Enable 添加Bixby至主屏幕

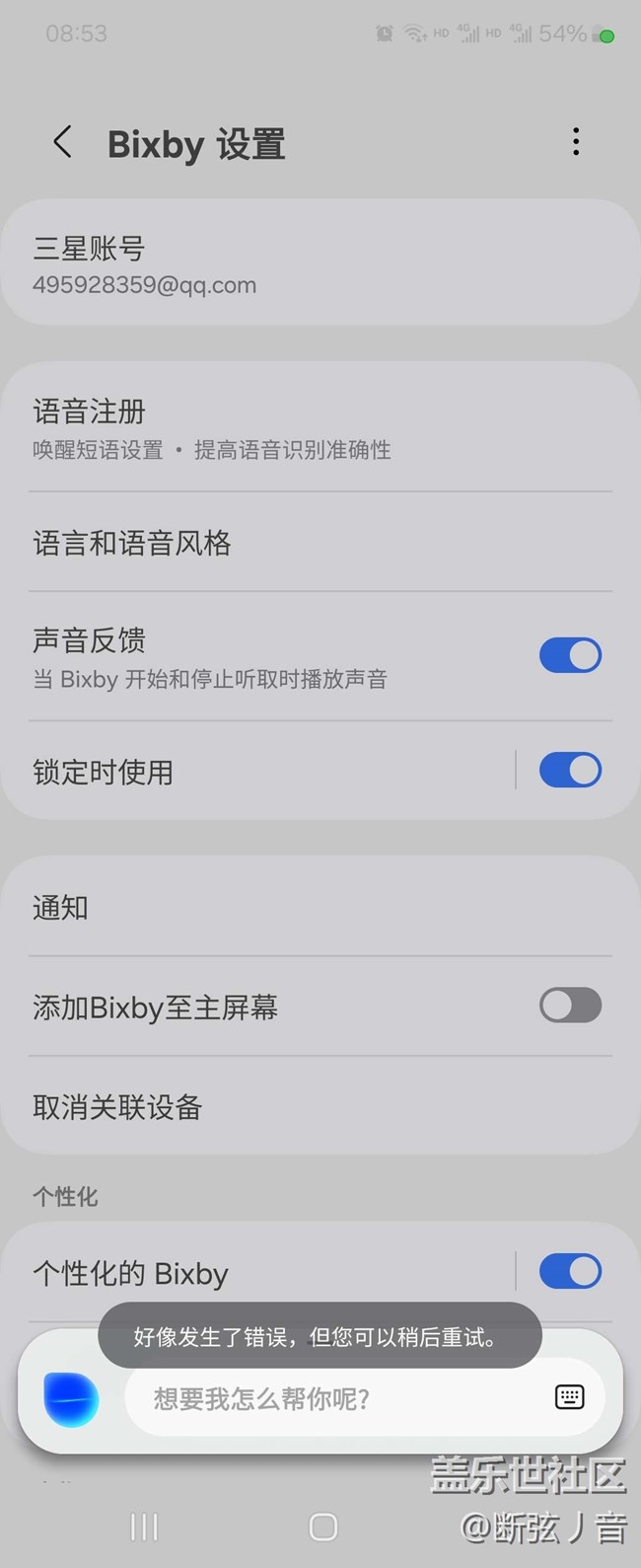pyautogui.click(x=570, y=1006)
